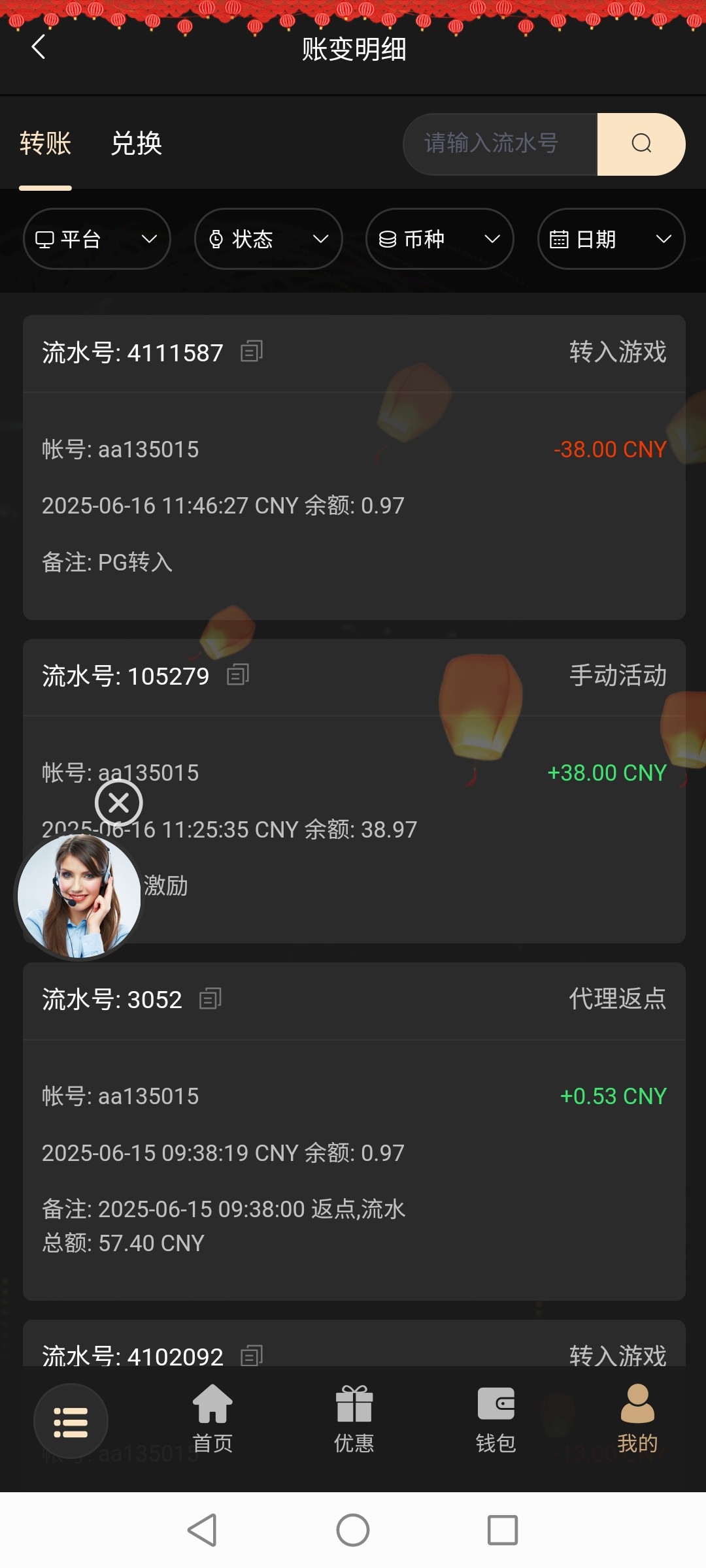Open the 日期 date filter

(x=611, y=239)
